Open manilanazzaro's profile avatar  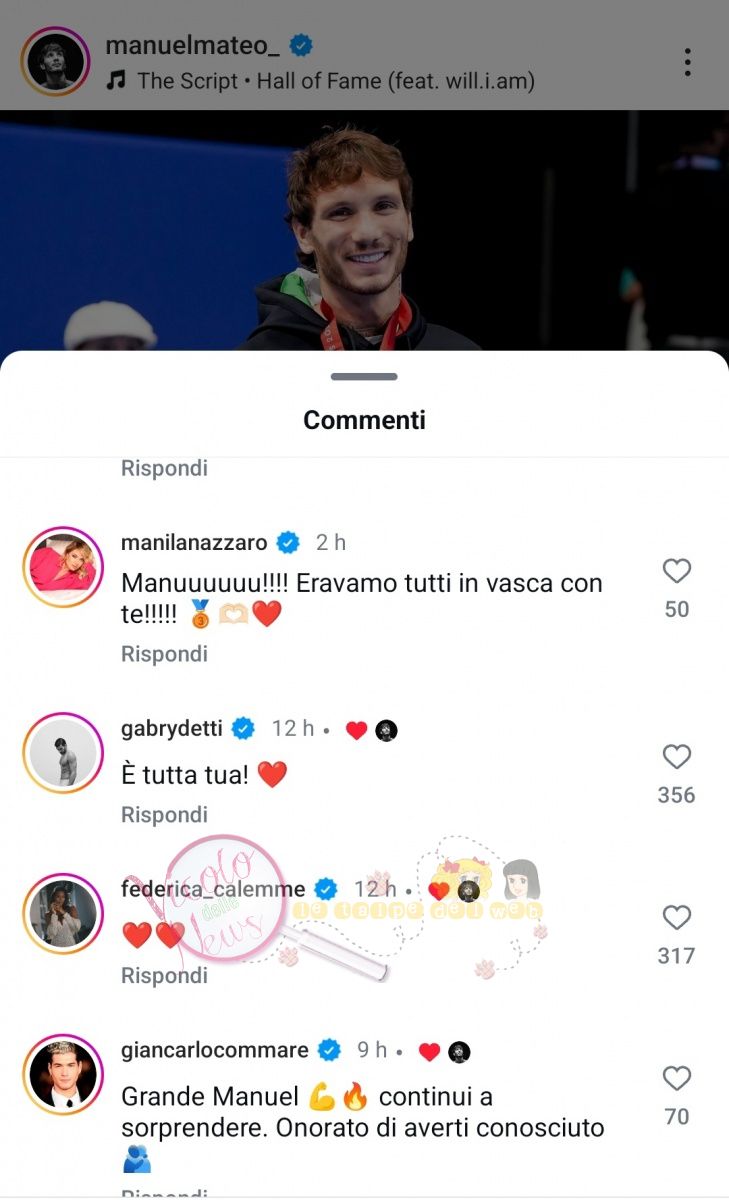tap(63, 567)
